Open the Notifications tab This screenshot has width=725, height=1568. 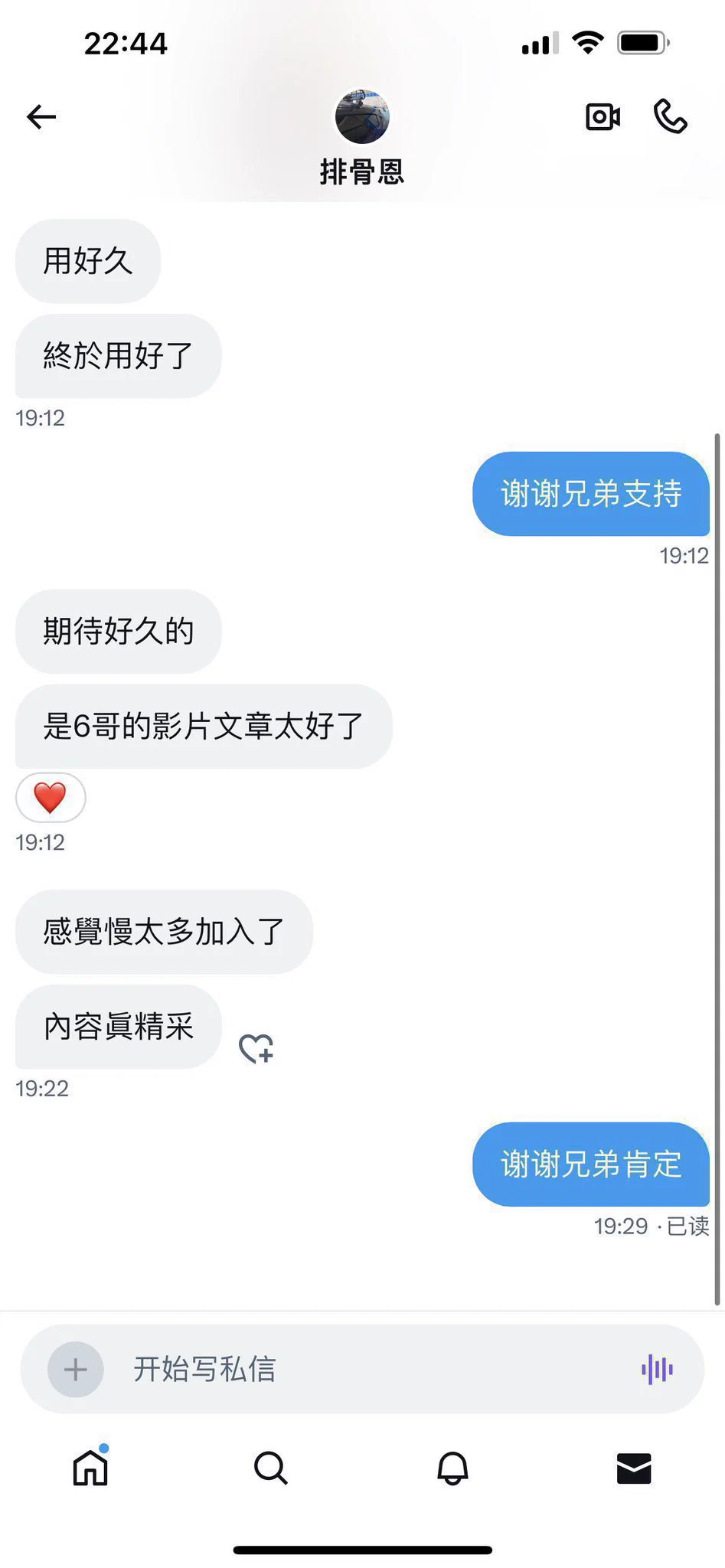click(x=452, y=1468)
